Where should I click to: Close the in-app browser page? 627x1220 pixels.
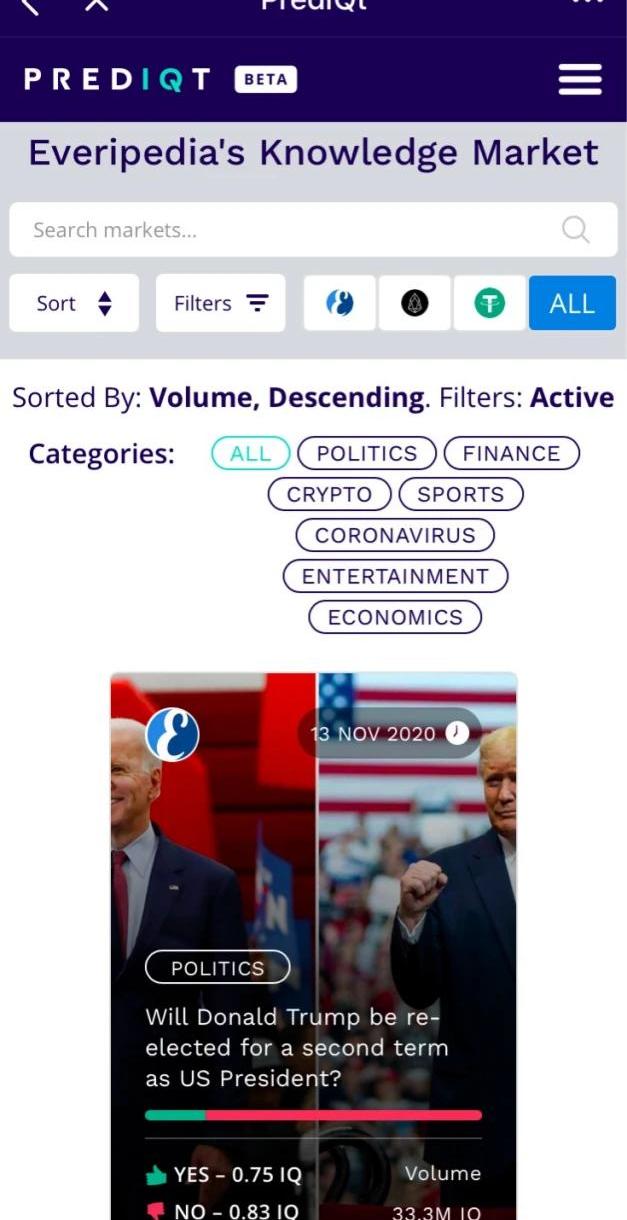[96, 6]
